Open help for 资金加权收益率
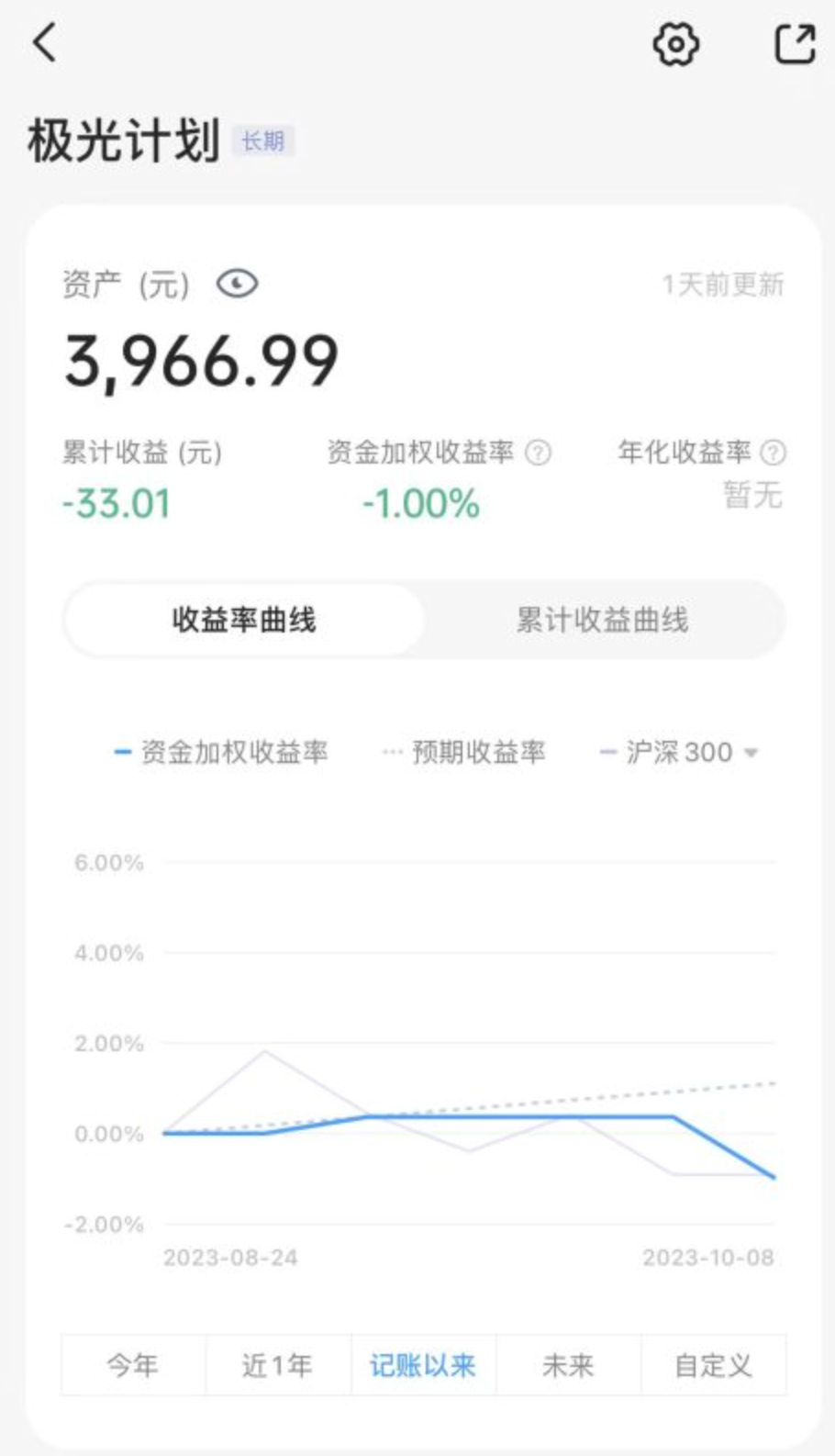 539,453
